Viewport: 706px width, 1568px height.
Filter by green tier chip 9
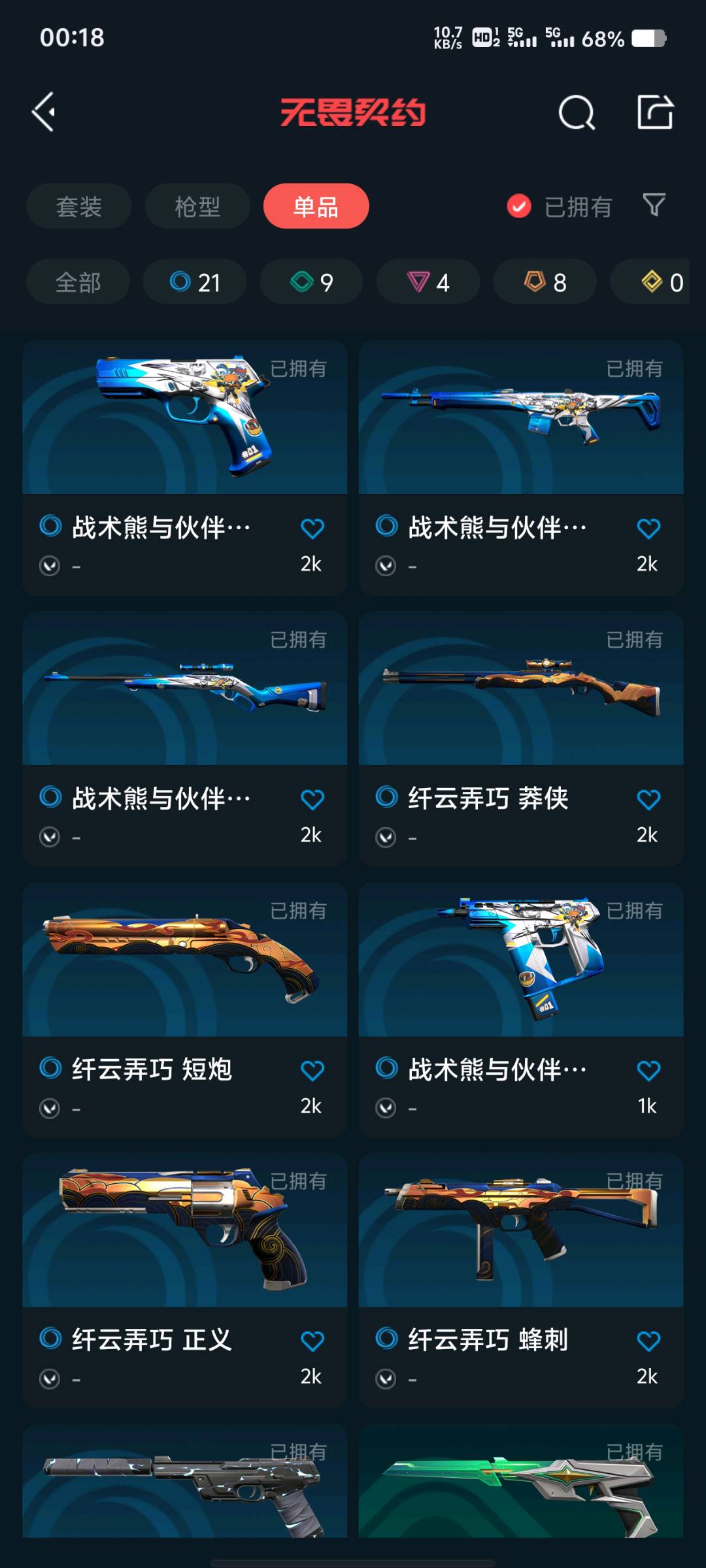(312, 282)
